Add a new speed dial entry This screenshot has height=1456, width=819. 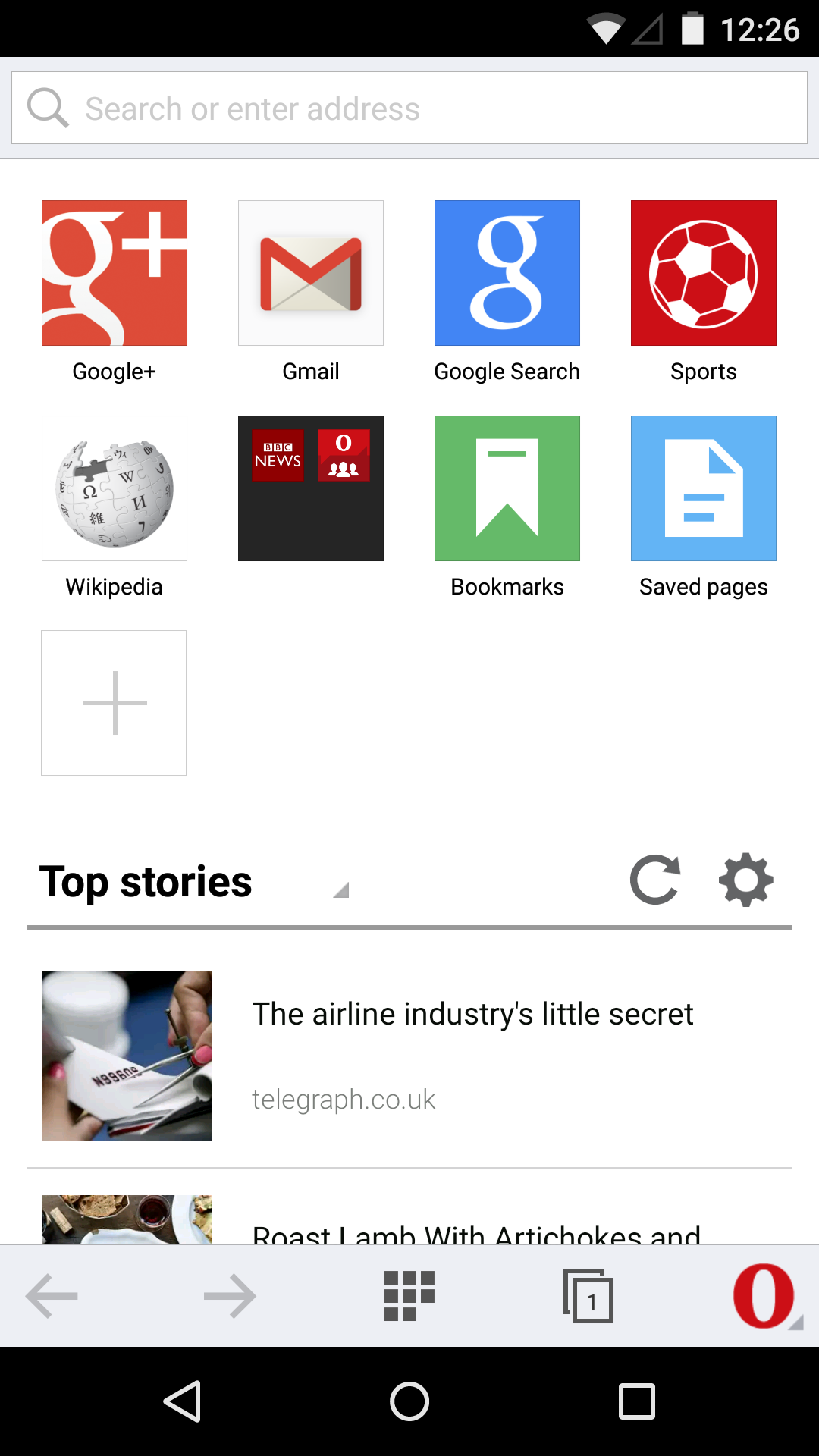pos(113,702)
